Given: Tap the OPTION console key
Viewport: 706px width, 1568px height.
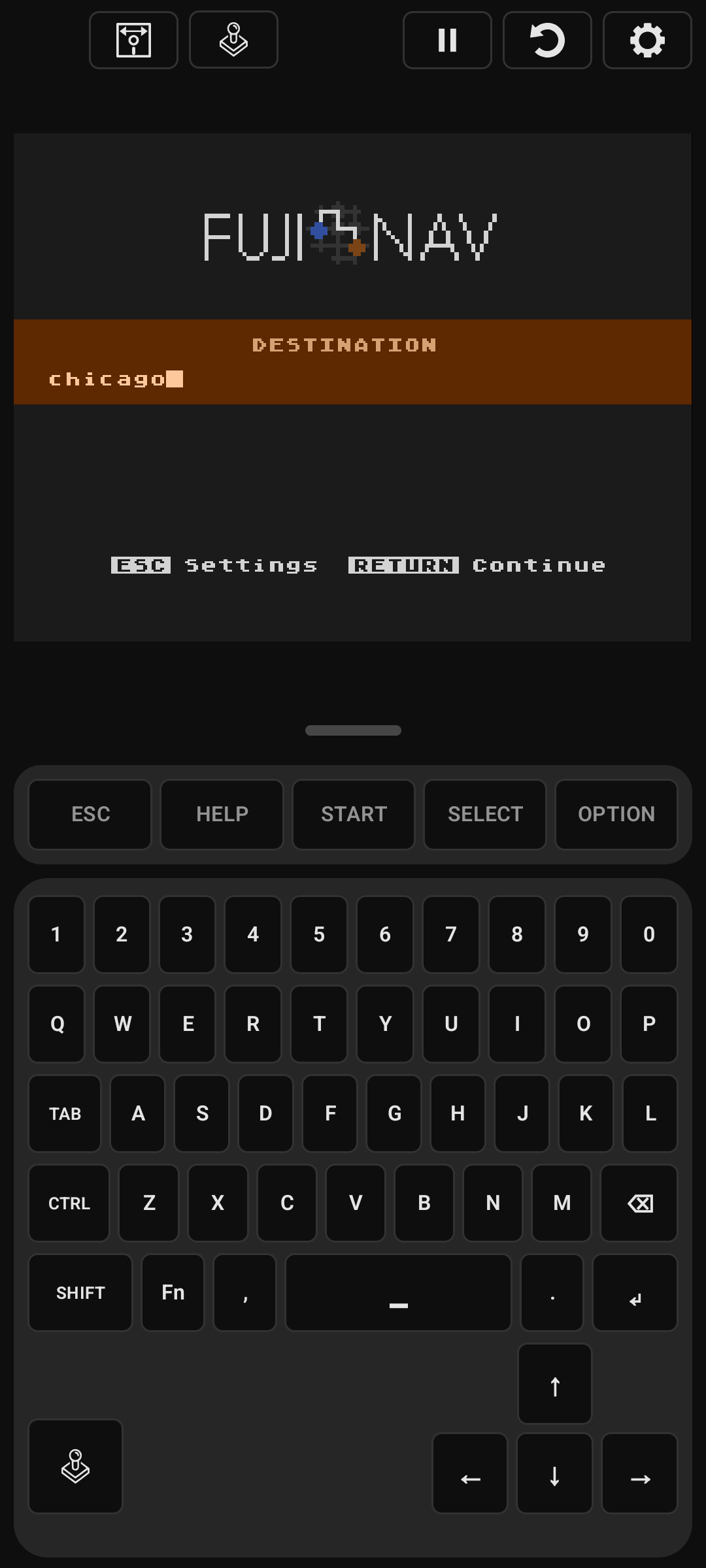Looking at the screenshot, I should [x=616, y=814].
